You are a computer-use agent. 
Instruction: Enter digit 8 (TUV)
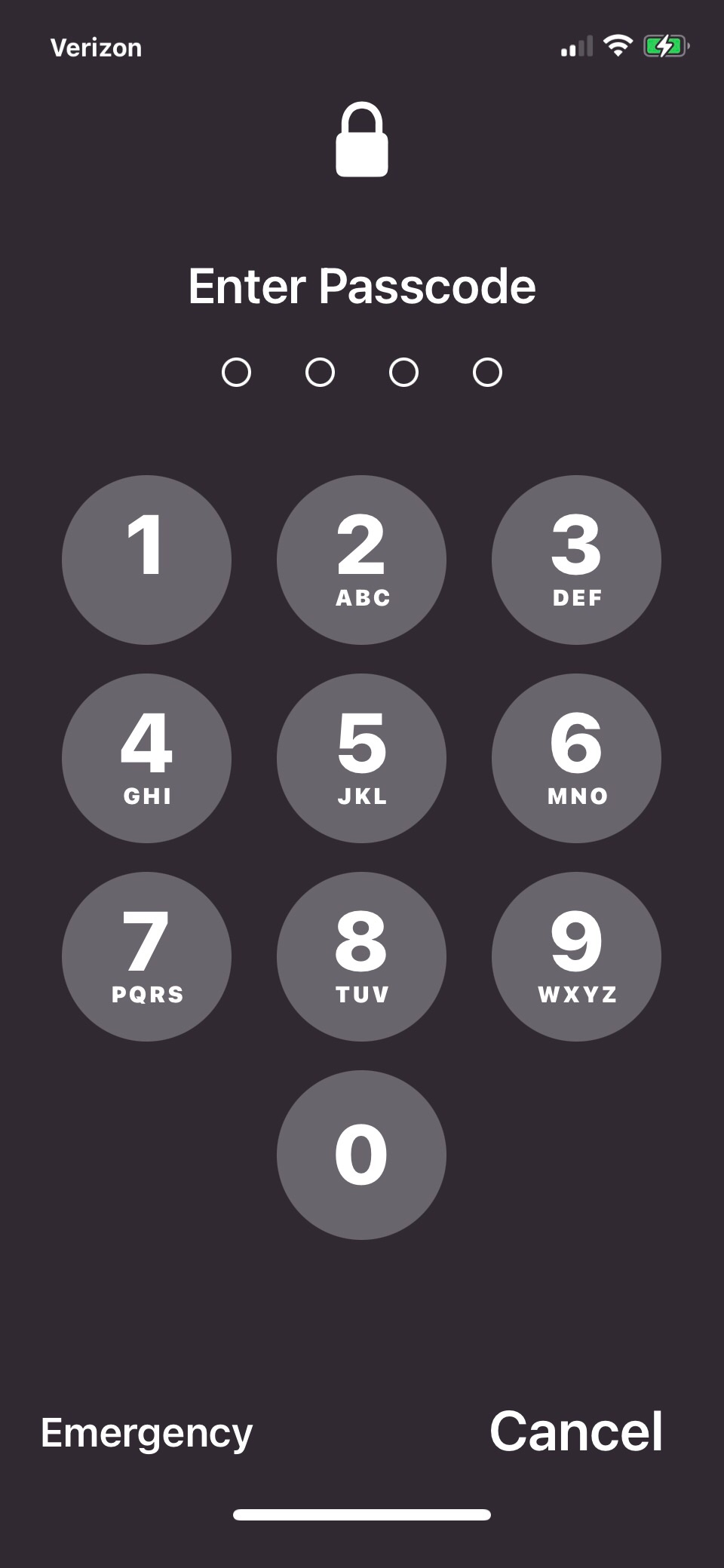click(x=361, y=956)
